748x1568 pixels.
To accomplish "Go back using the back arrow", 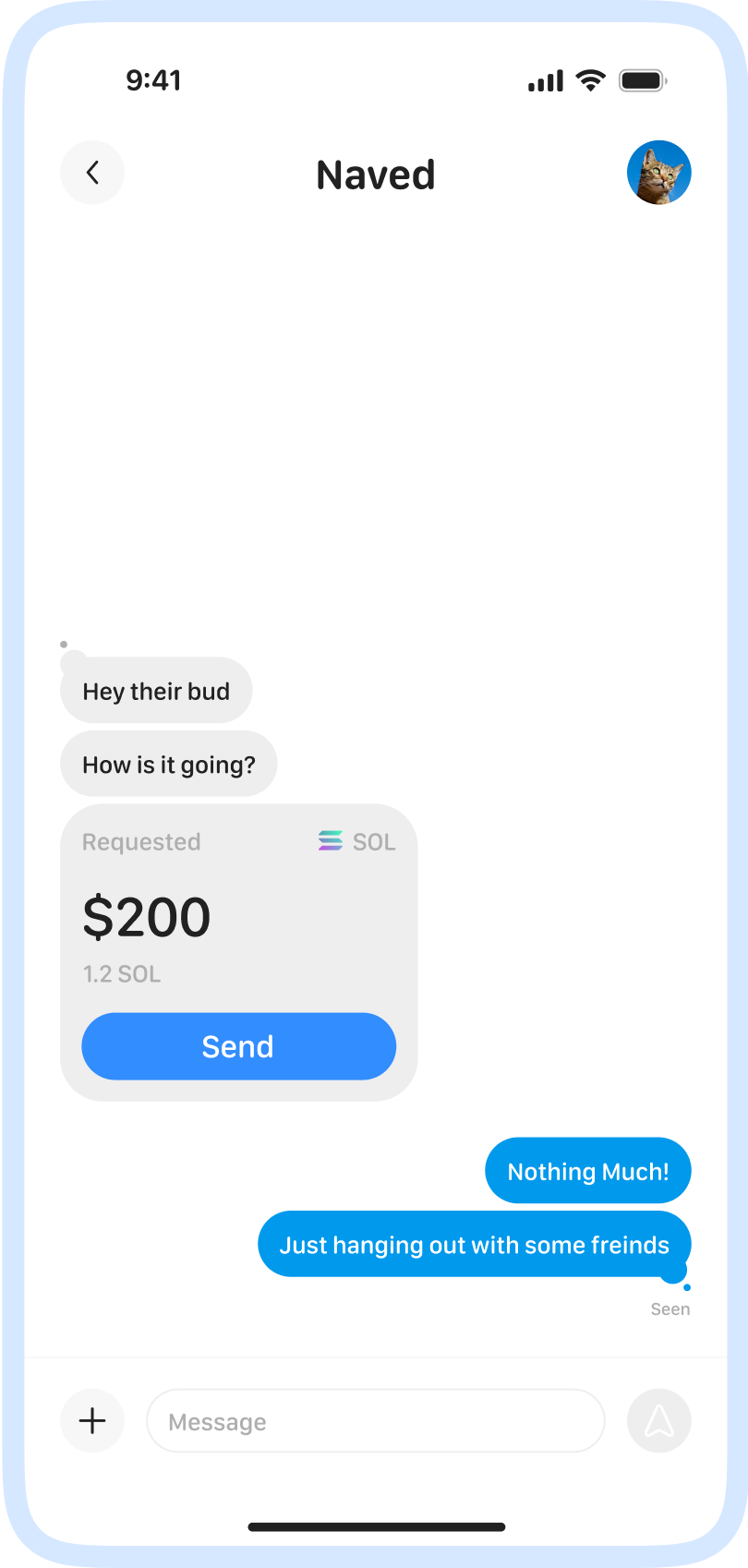I will (x=92, y=173).
